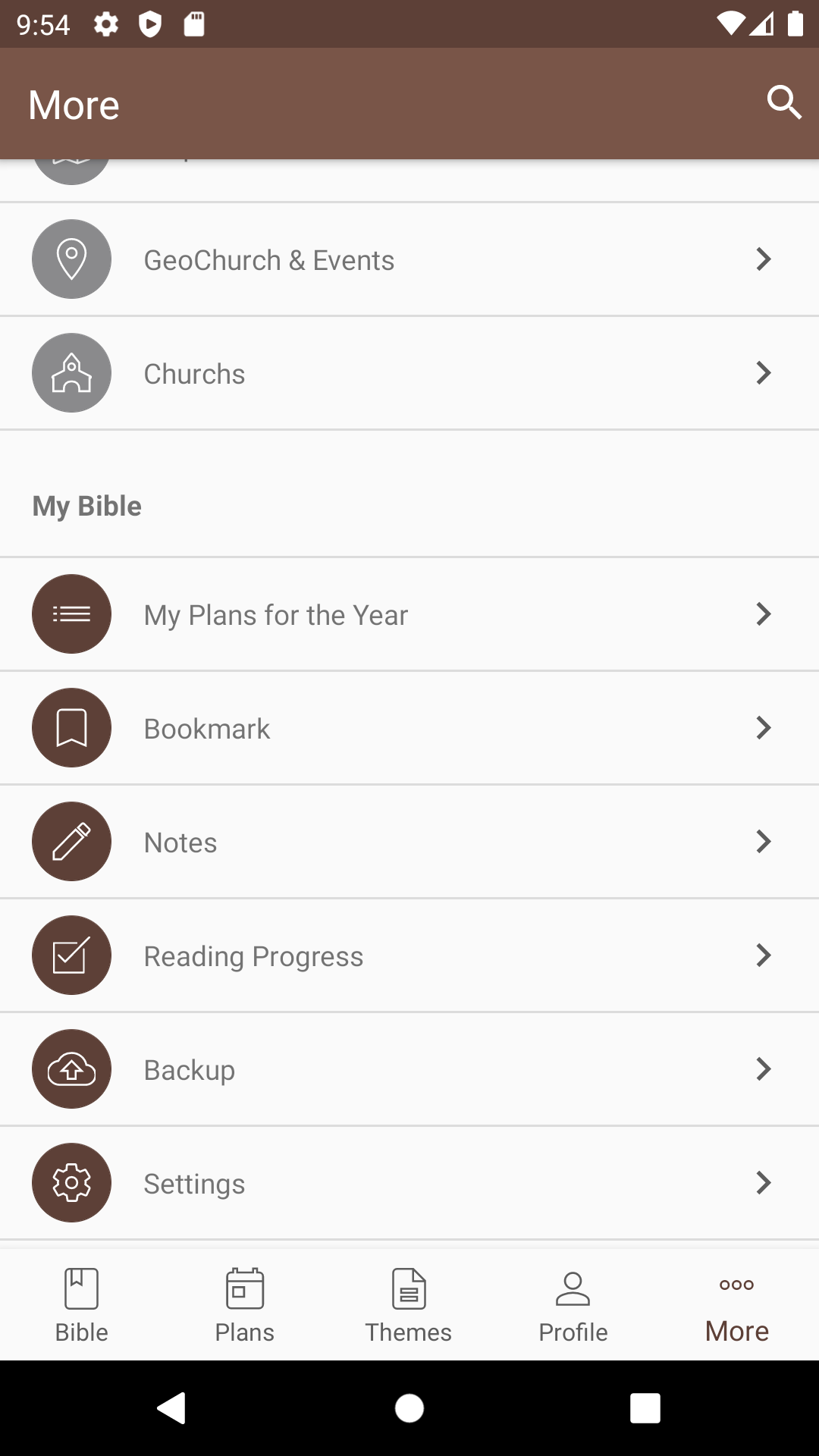Switch to the Themes tab
The height and width of the screenshot is (1456, 819).
[x=409, y=1306]
